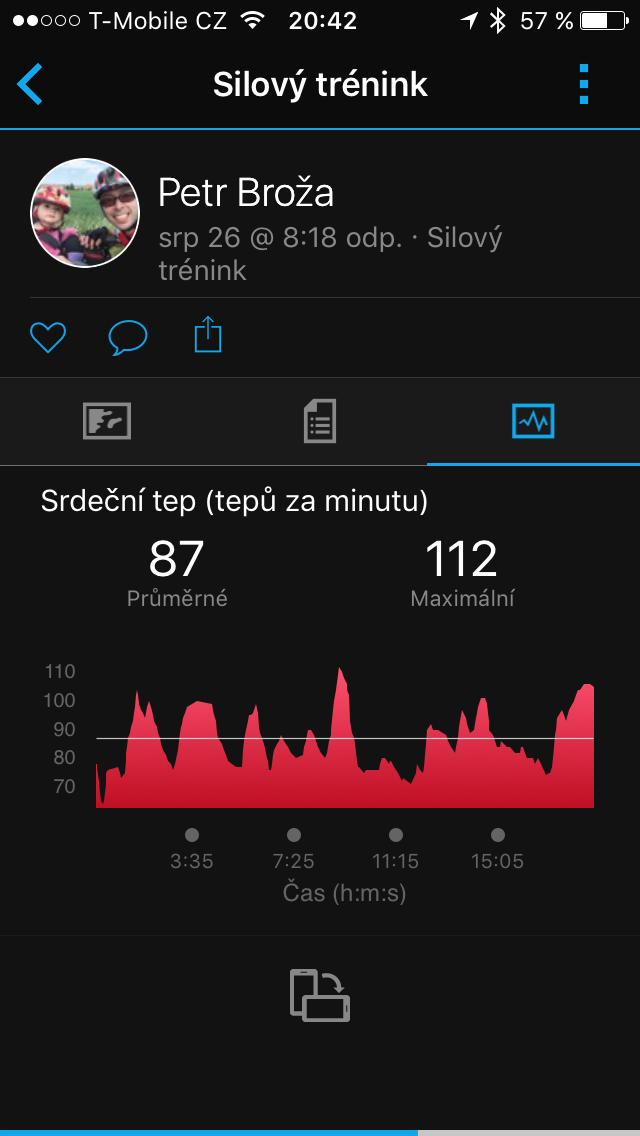Go back from Silový trénink screen

pyautogui.click(x=30, y=85)
